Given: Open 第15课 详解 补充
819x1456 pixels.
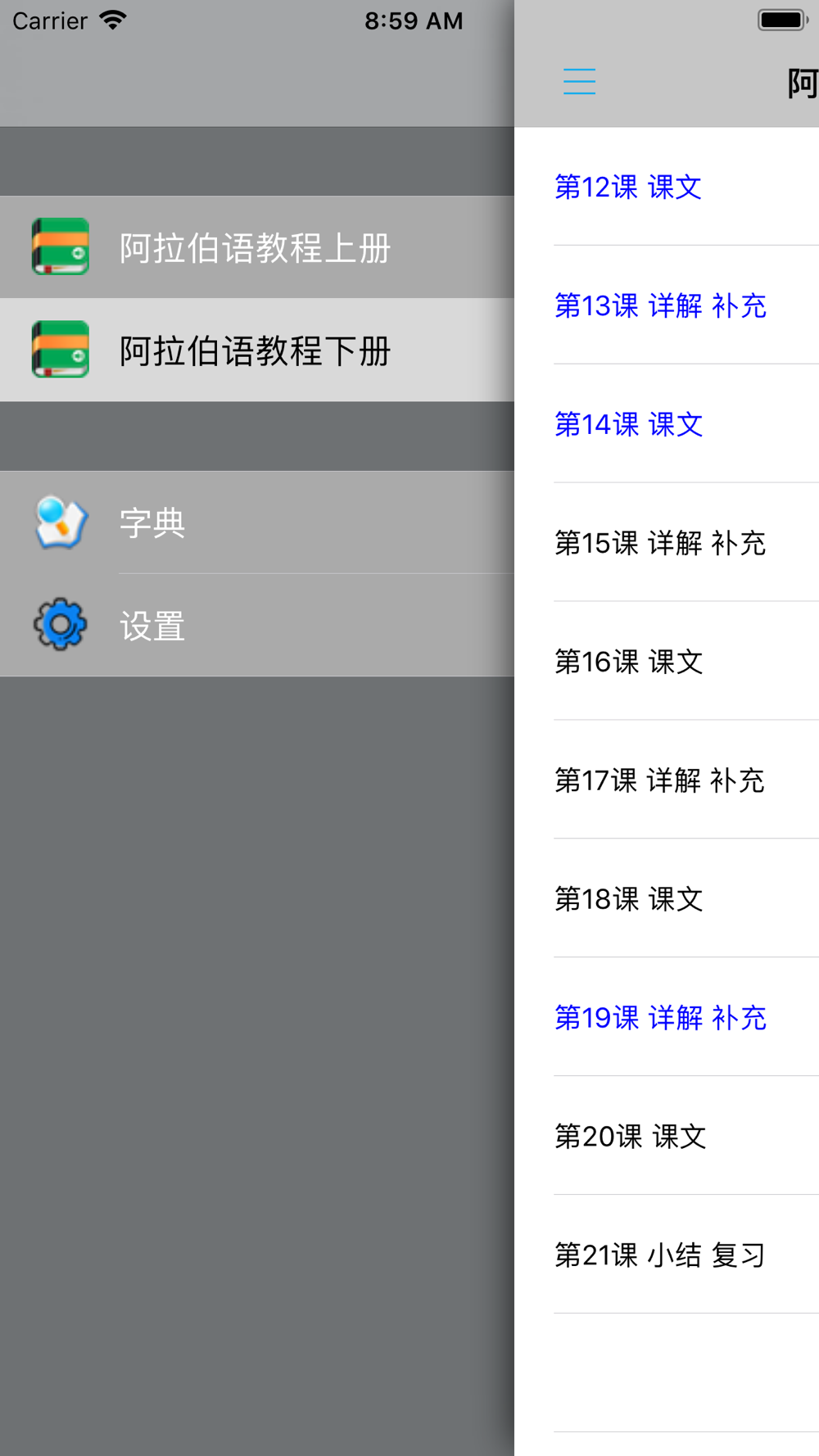Looking at the screenshot, I should coord(667,543).
